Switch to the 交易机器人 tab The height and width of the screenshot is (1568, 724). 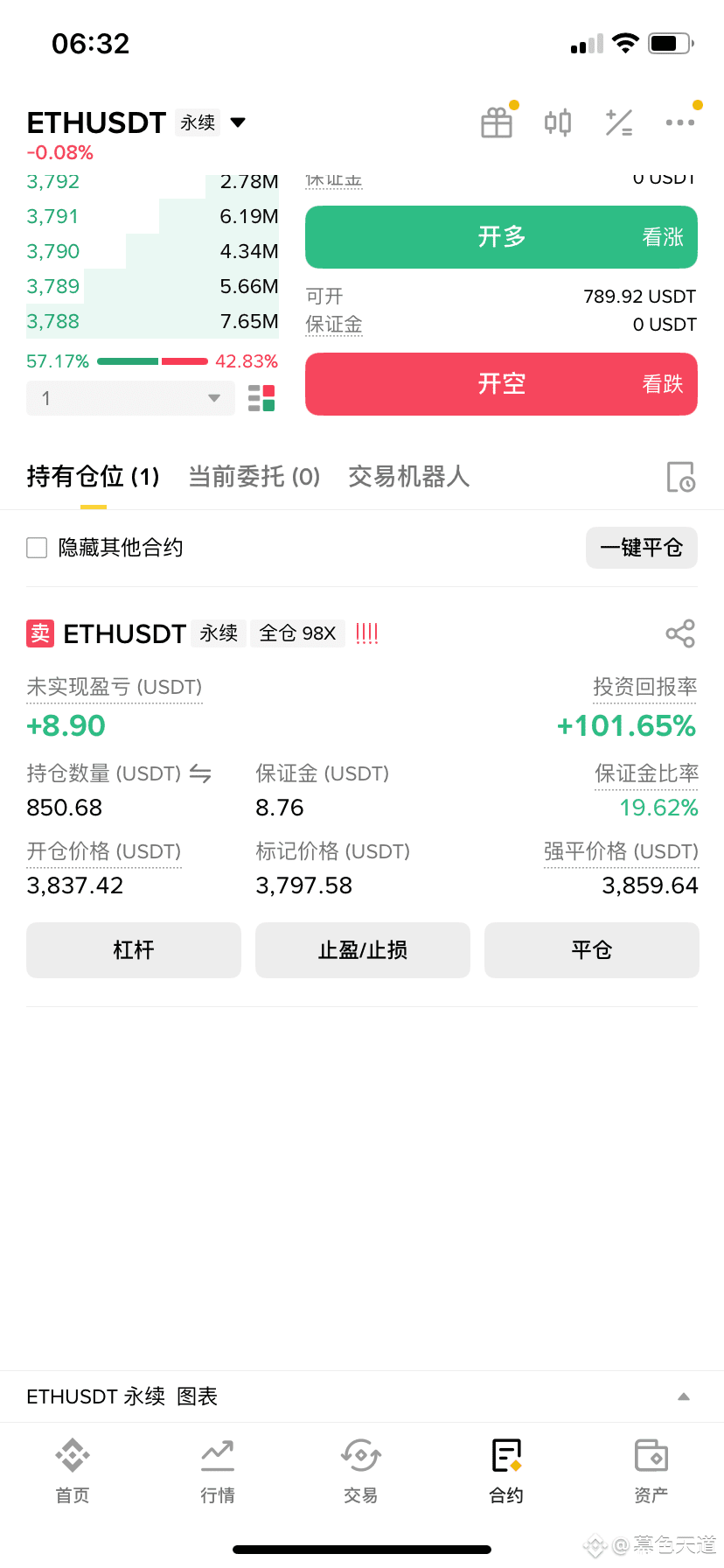[409, 477]
